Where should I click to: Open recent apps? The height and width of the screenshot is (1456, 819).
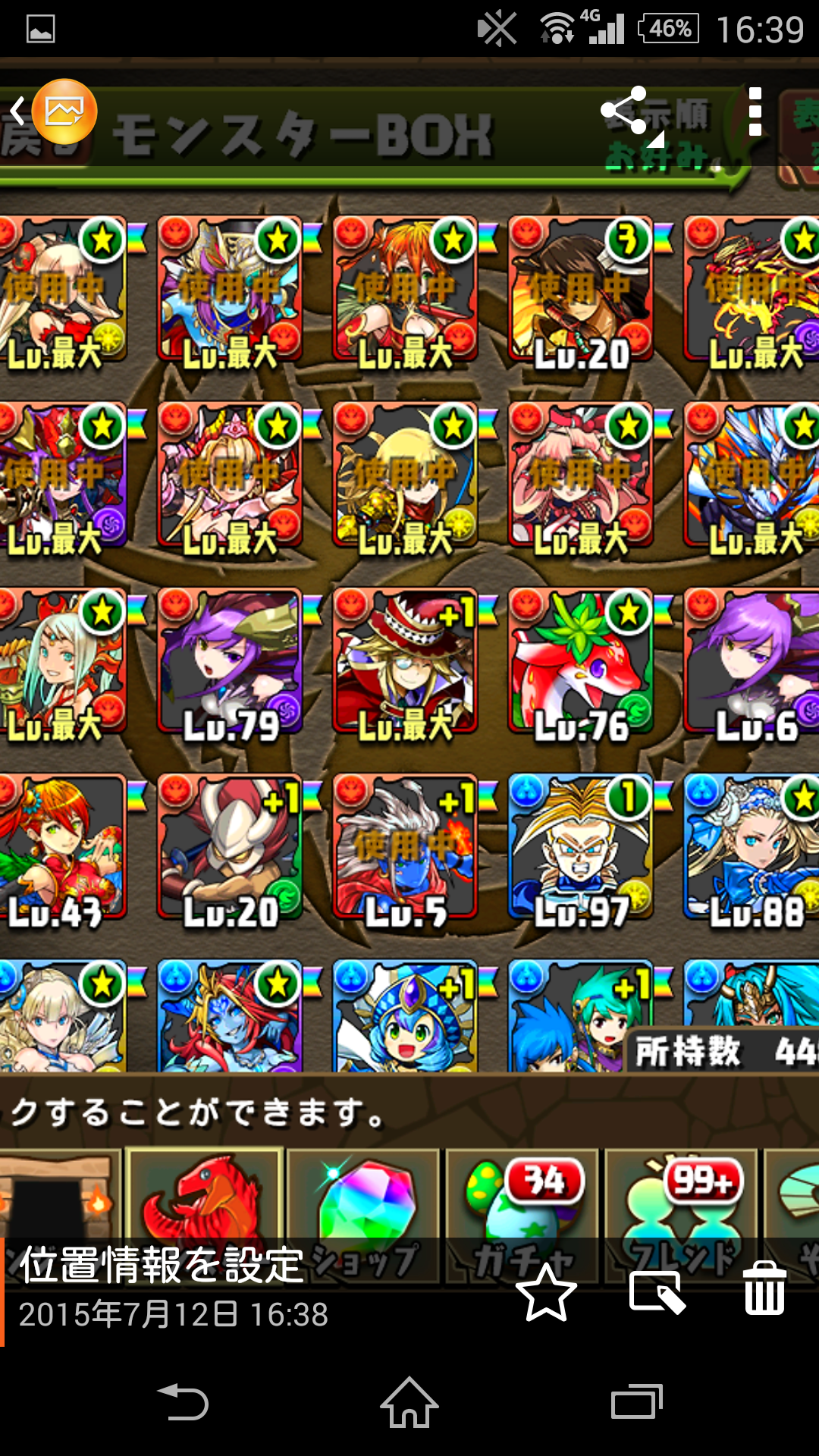[637, 1402]
